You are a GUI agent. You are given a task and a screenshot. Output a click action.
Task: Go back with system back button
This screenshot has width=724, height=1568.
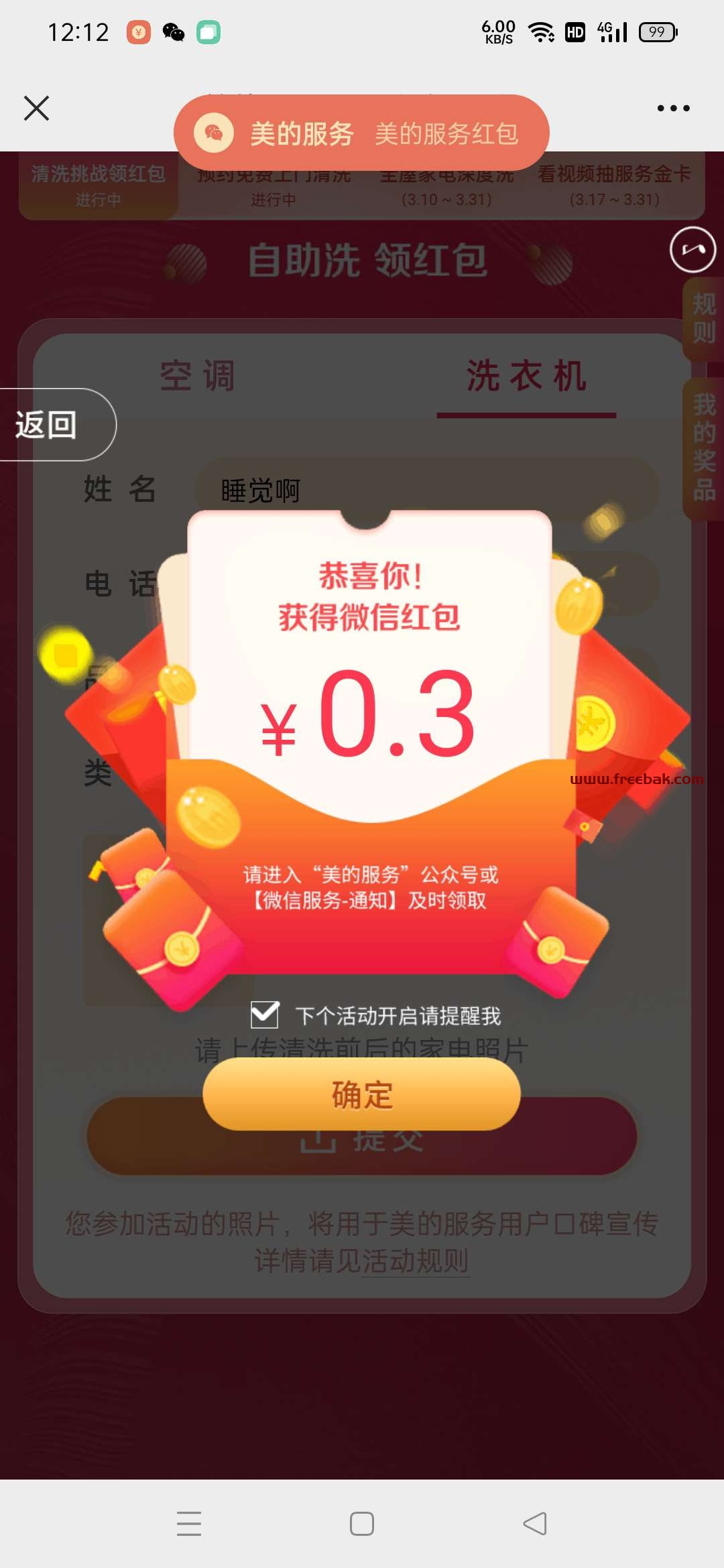535,1523
